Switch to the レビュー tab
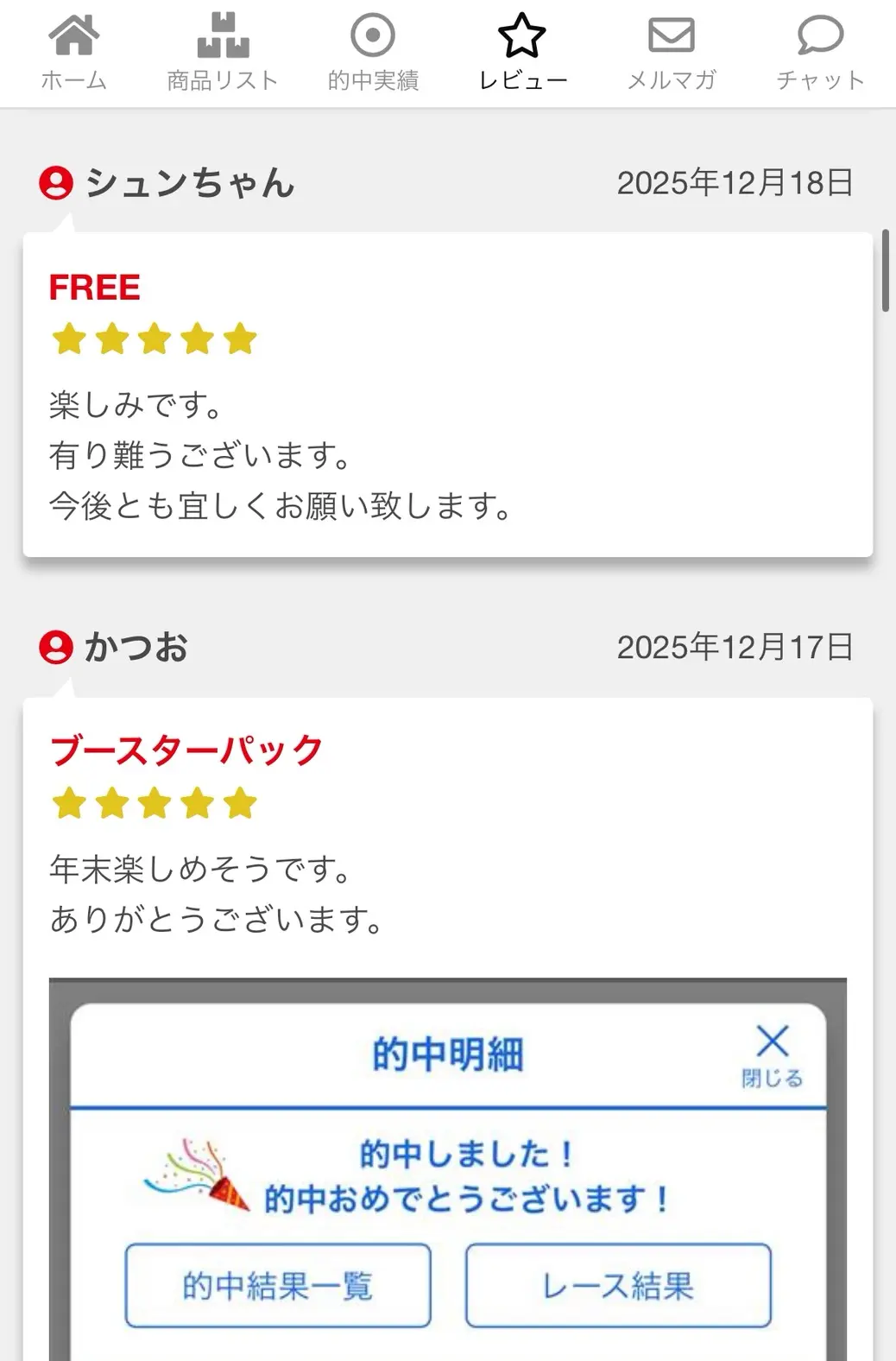The width and height of the screenshot is (896, 1361). 522,47
